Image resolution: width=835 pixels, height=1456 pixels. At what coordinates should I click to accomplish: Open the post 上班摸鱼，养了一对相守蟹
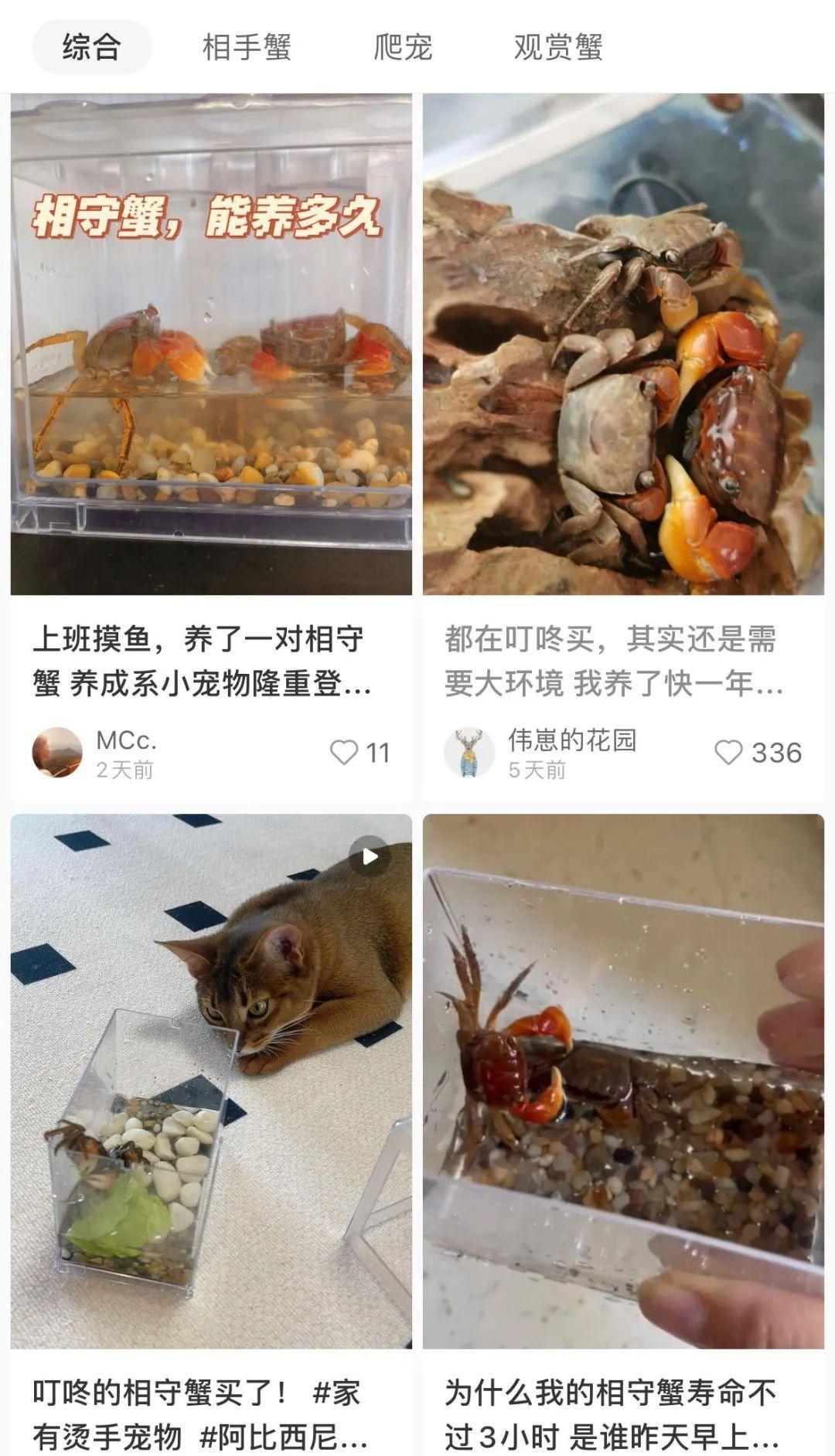[x=211, y=344]
